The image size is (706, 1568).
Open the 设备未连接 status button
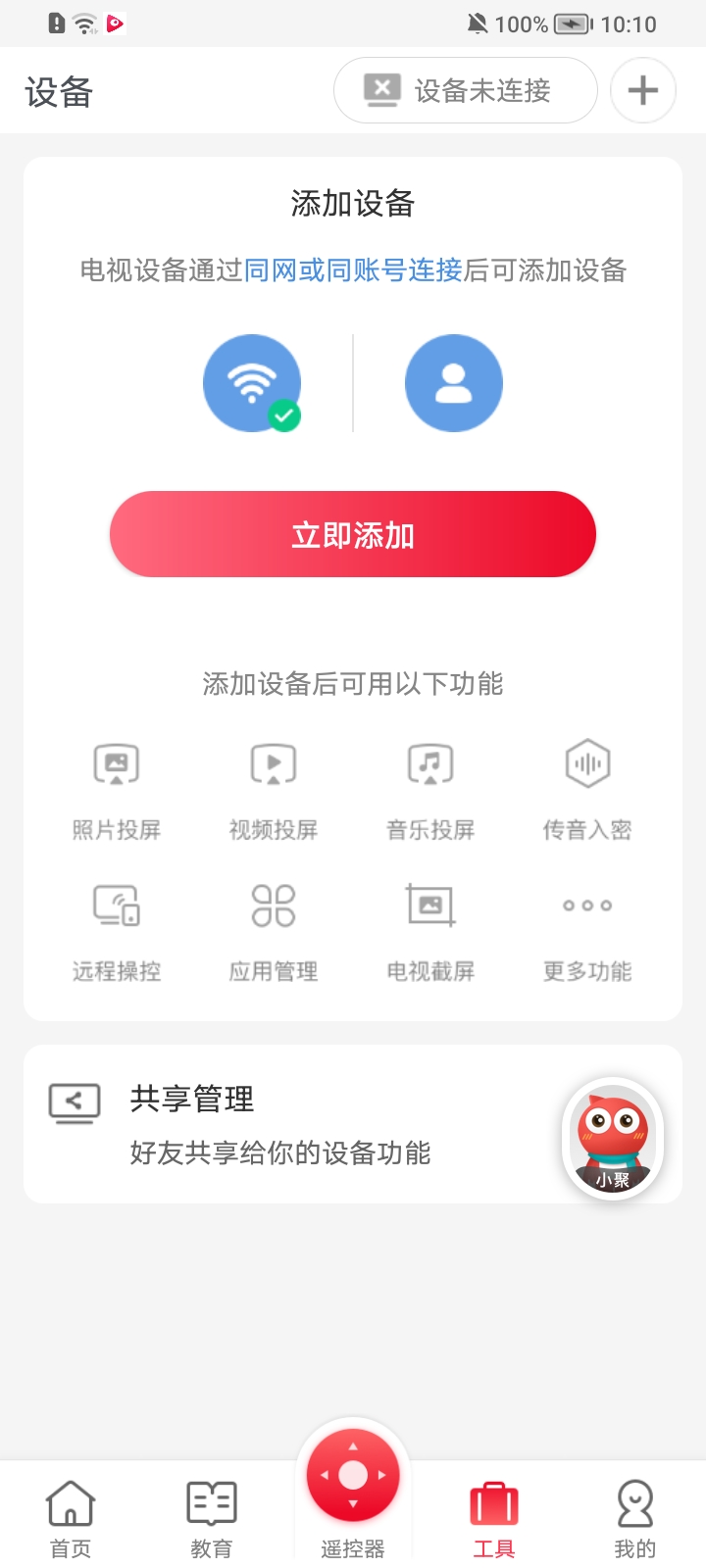pos(466,91)
